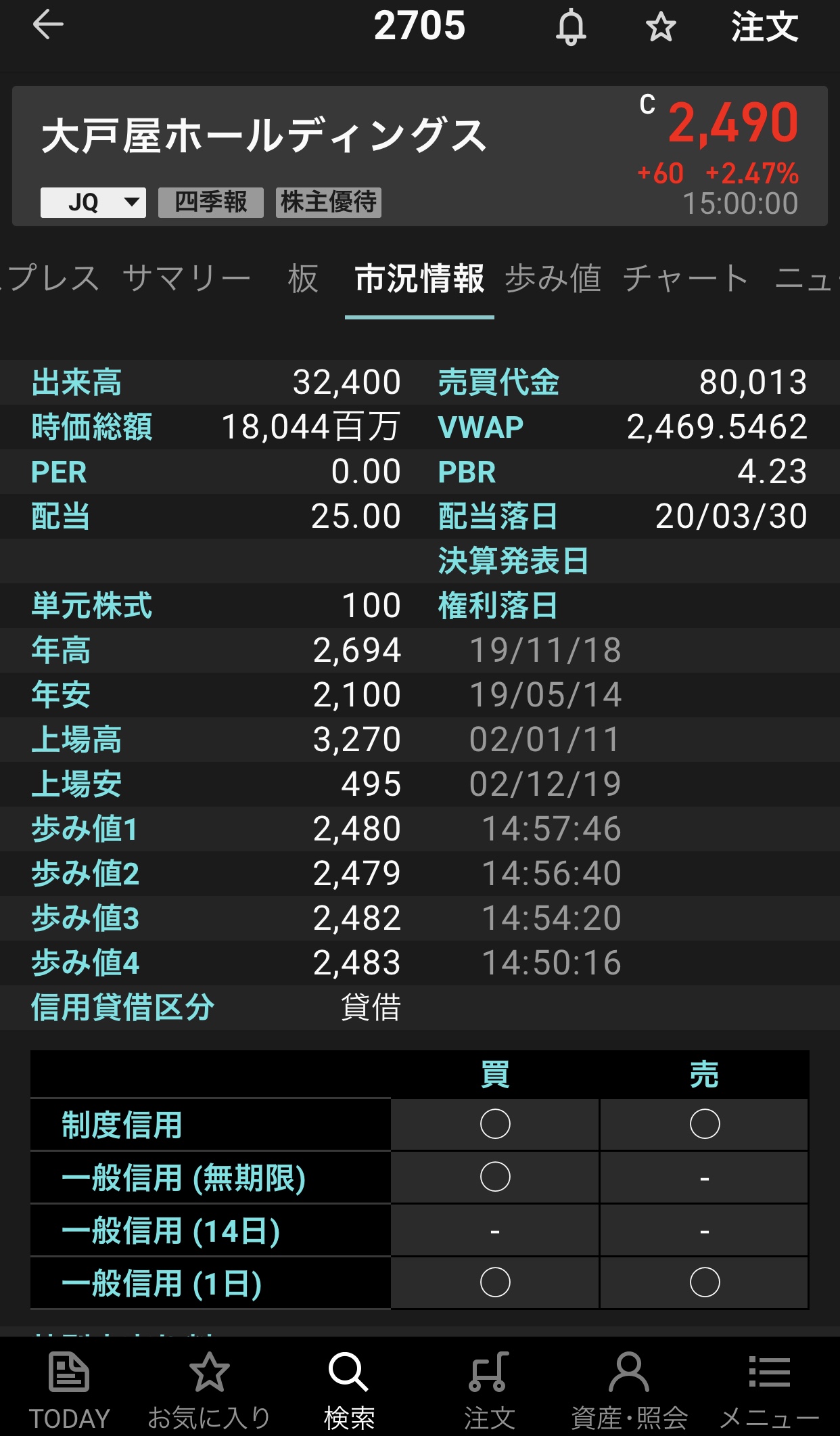Select the 市況情報 tab
This screenshot has height=1436, width=840.
419,279
